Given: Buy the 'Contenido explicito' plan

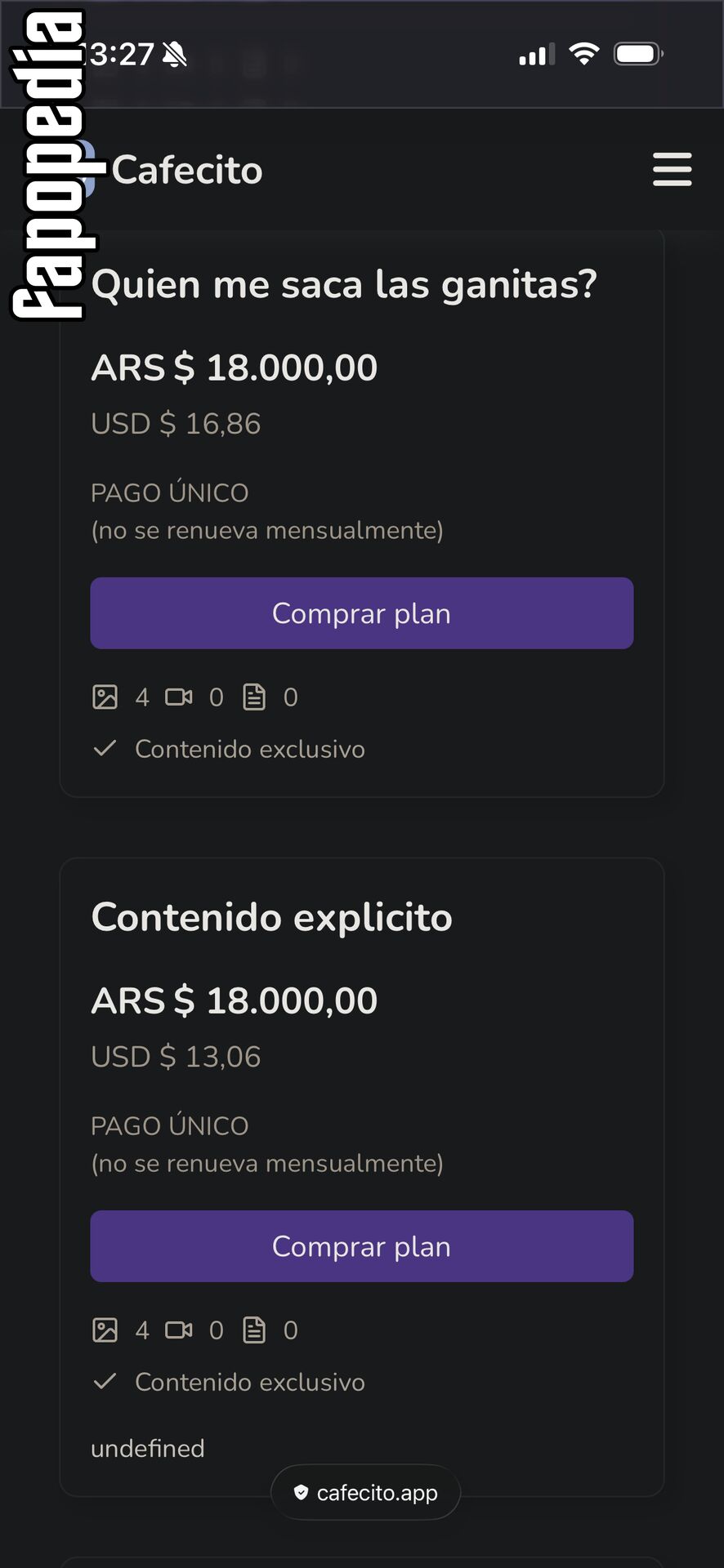Looking at the screenshot, I should point(361,1246).
